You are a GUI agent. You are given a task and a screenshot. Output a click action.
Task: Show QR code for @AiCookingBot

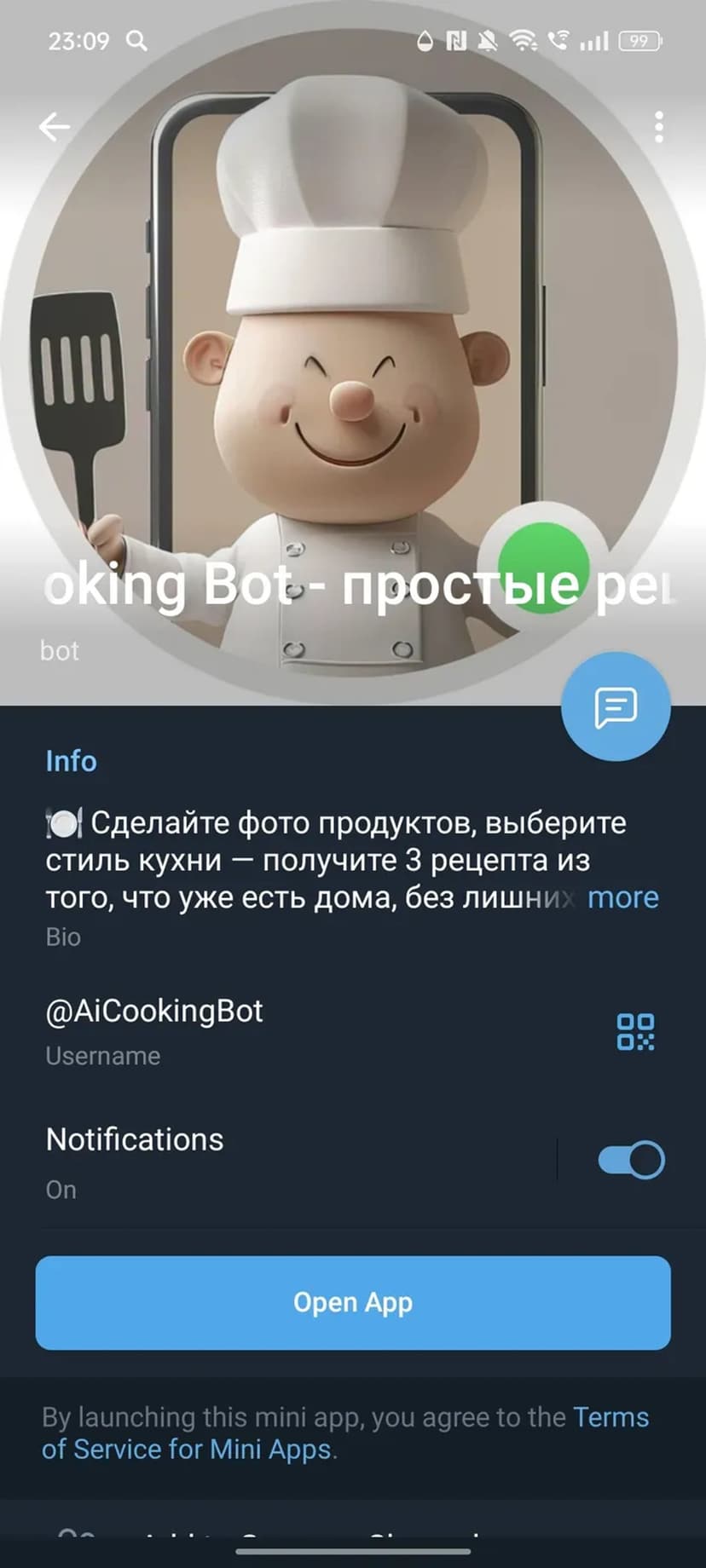coord(635,1031)
